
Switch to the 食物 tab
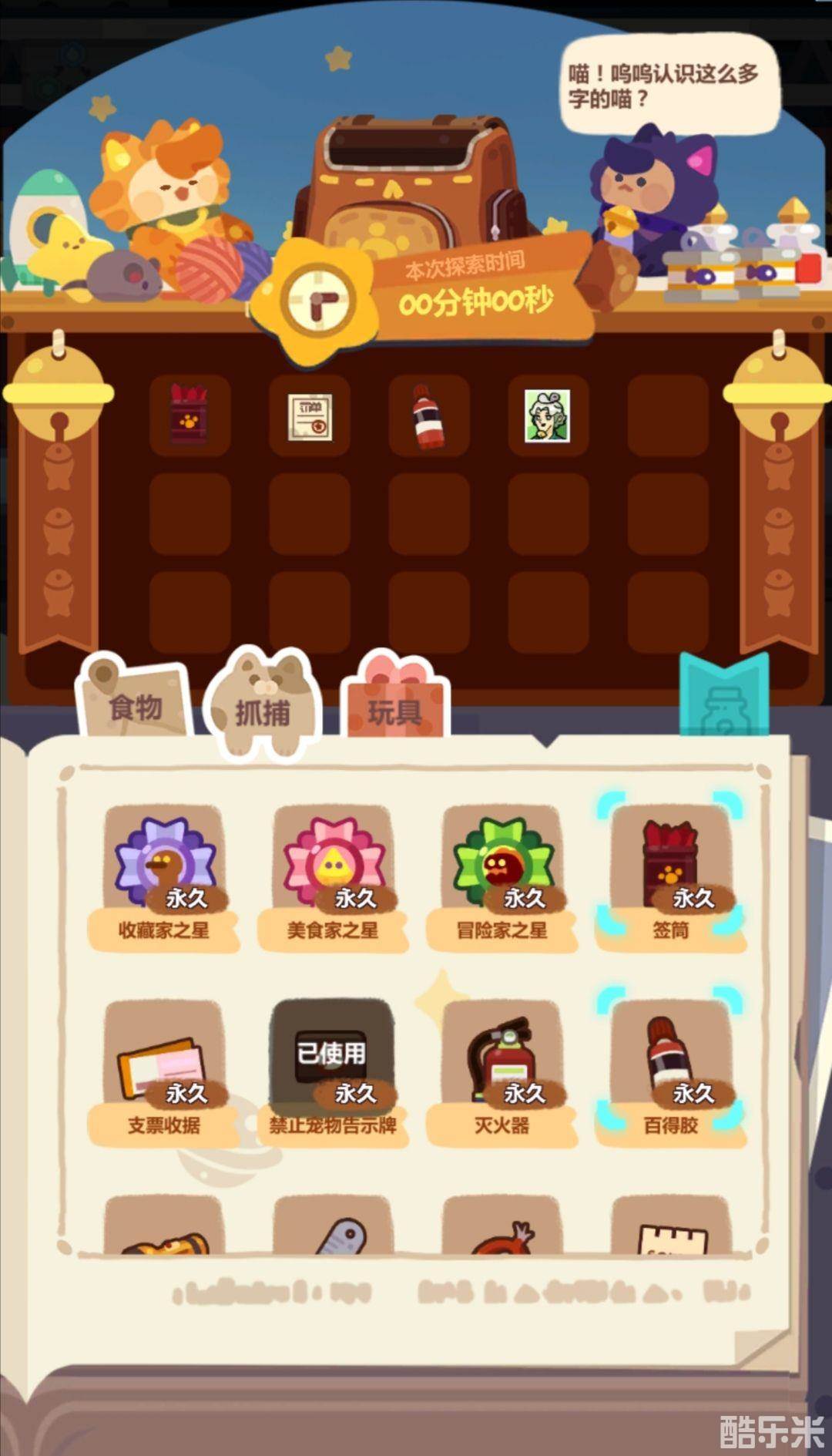tap(136, 704)
